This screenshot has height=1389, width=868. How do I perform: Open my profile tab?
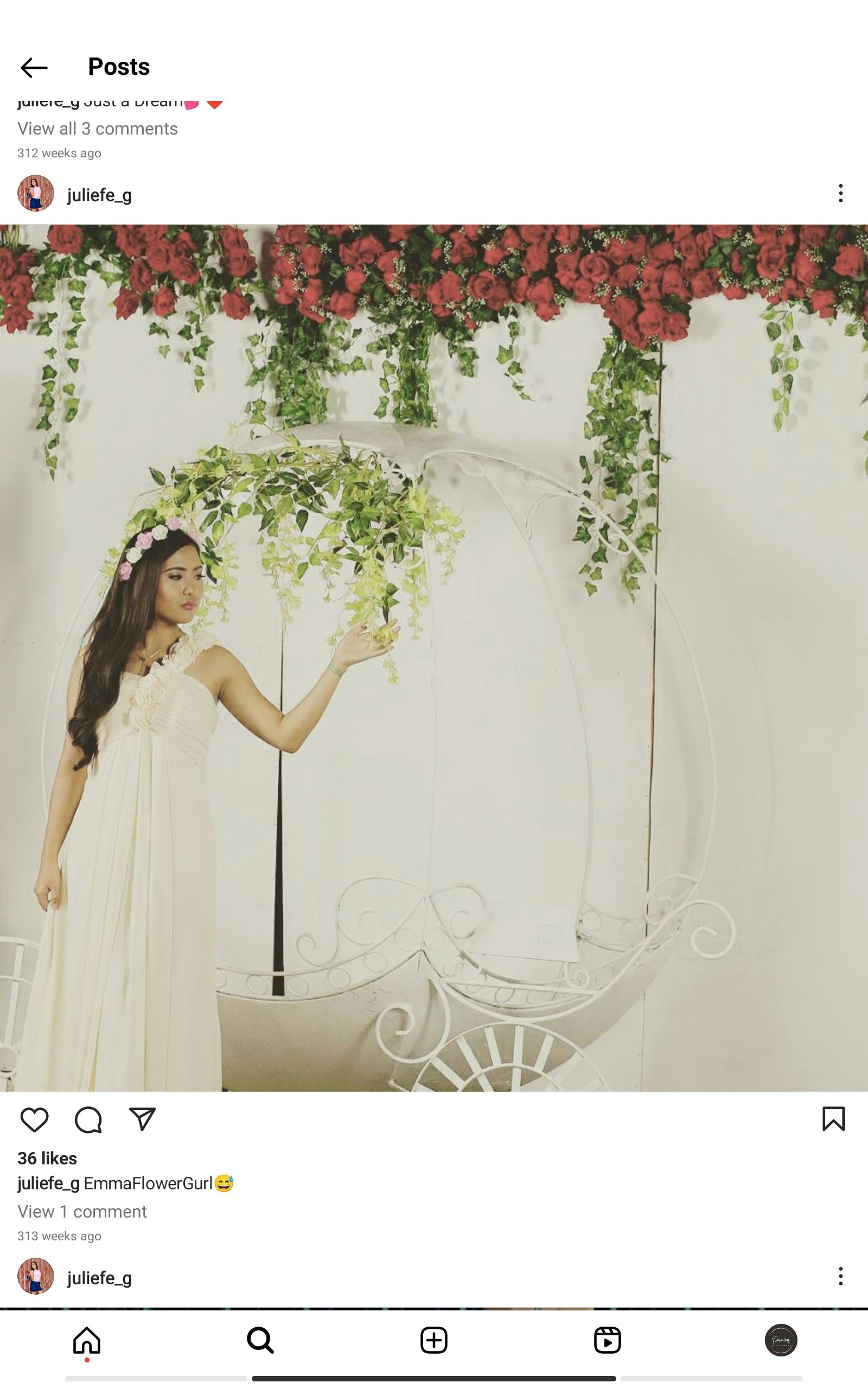pyautogui.click(x=781, y=1340)
